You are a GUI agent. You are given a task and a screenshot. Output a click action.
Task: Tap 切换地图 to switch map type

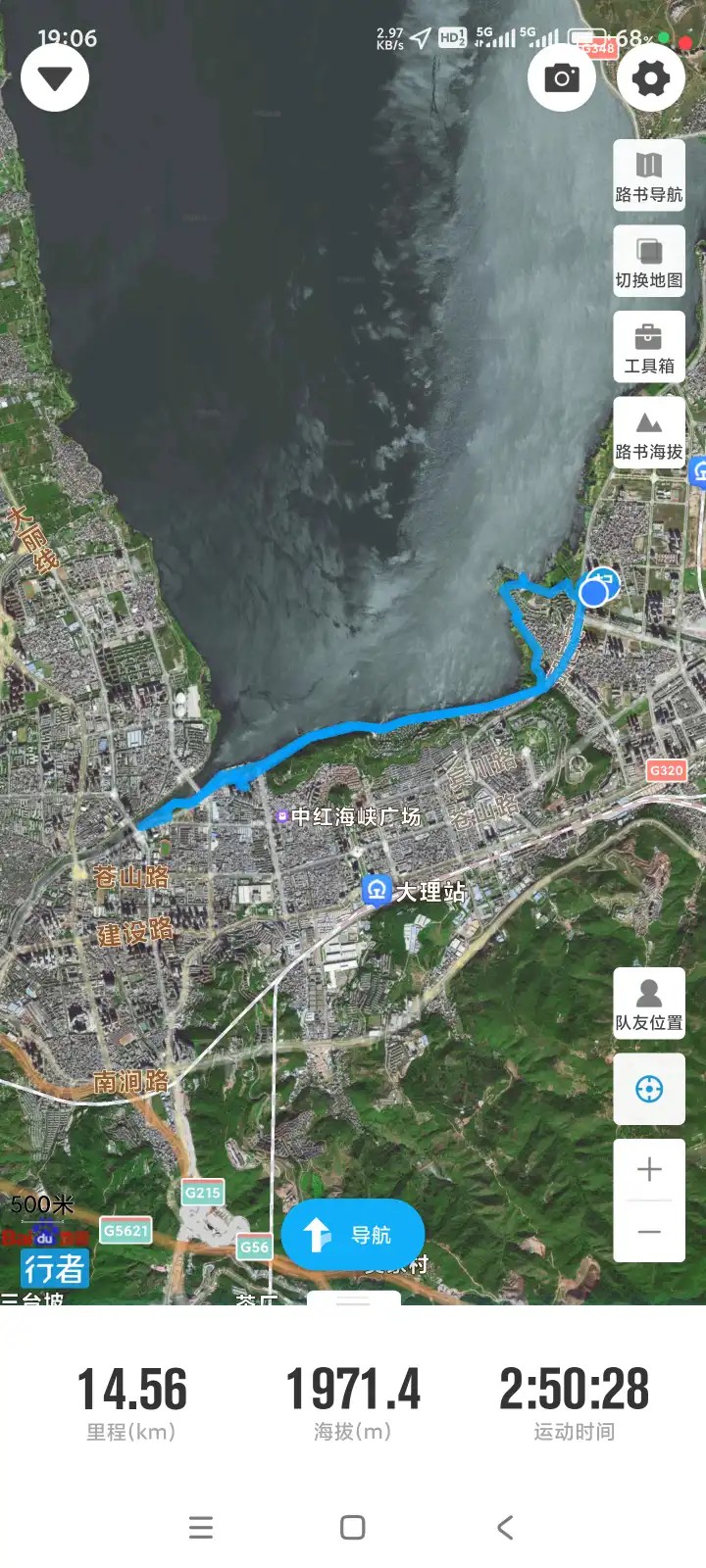point(648,261)
